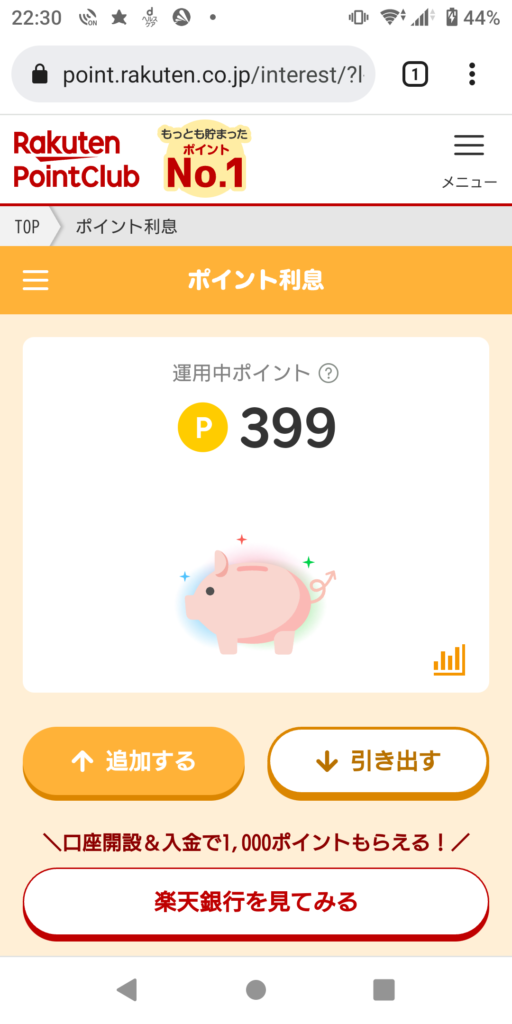Tap the 追加する button
This screenshot has height=1024, width=512.
click(133, 761)
